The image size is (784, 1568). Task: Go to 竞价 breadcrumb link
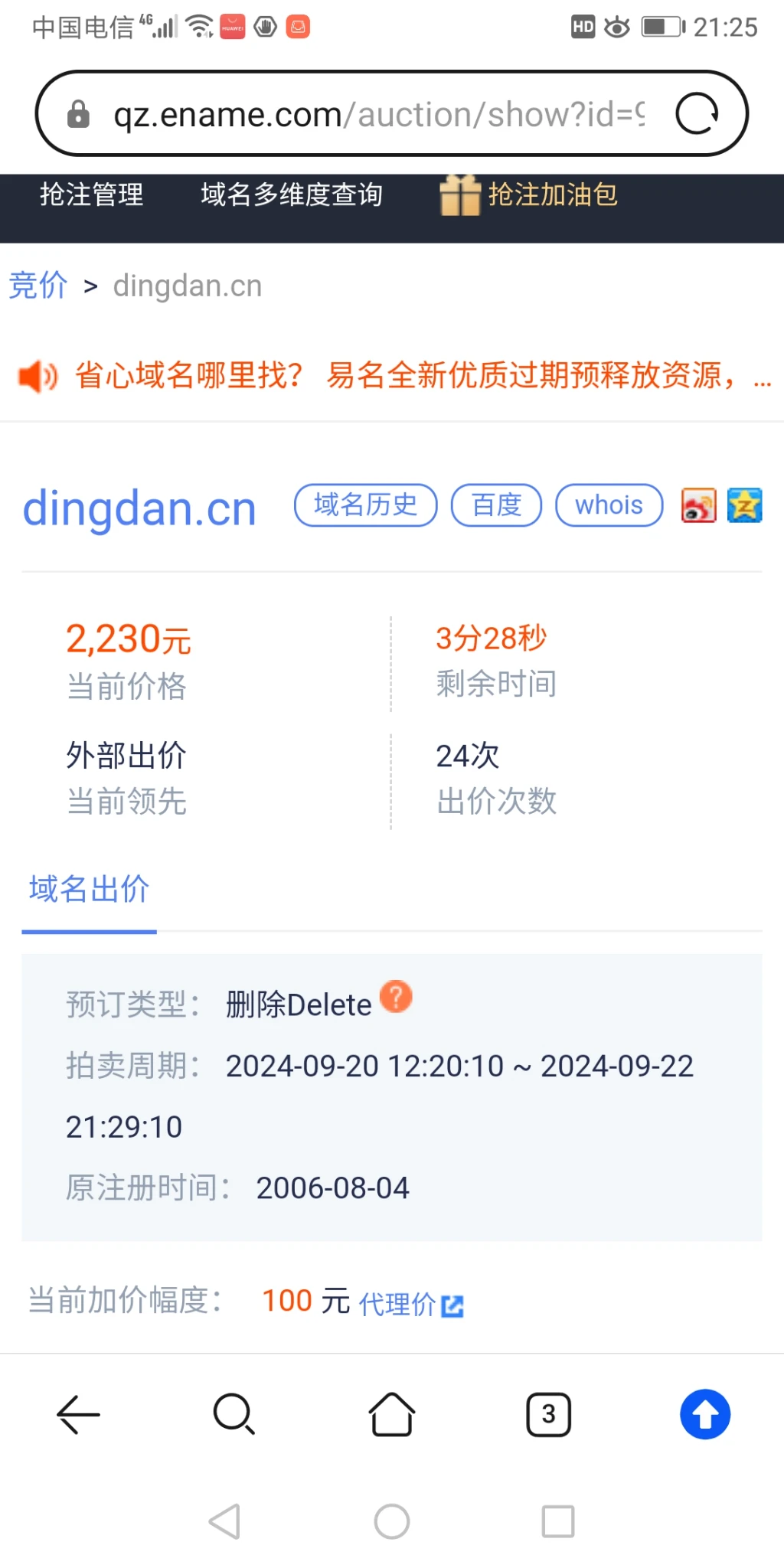38,286
